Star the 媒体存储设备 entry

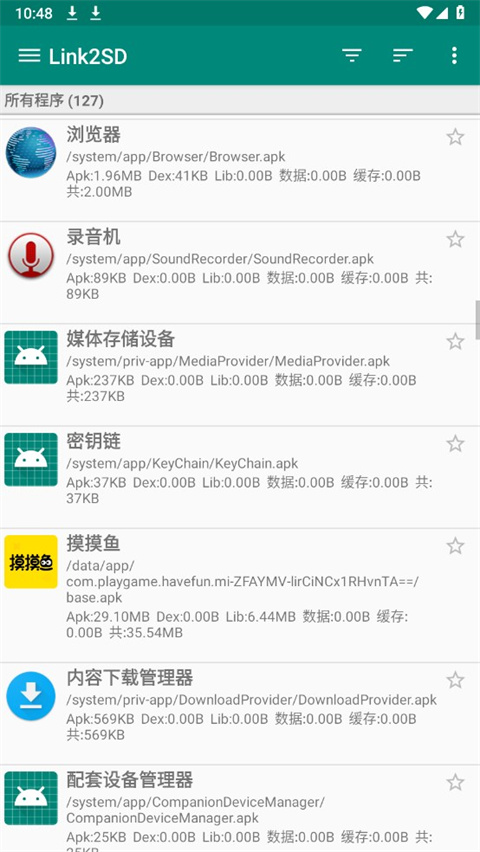point(455,341)
